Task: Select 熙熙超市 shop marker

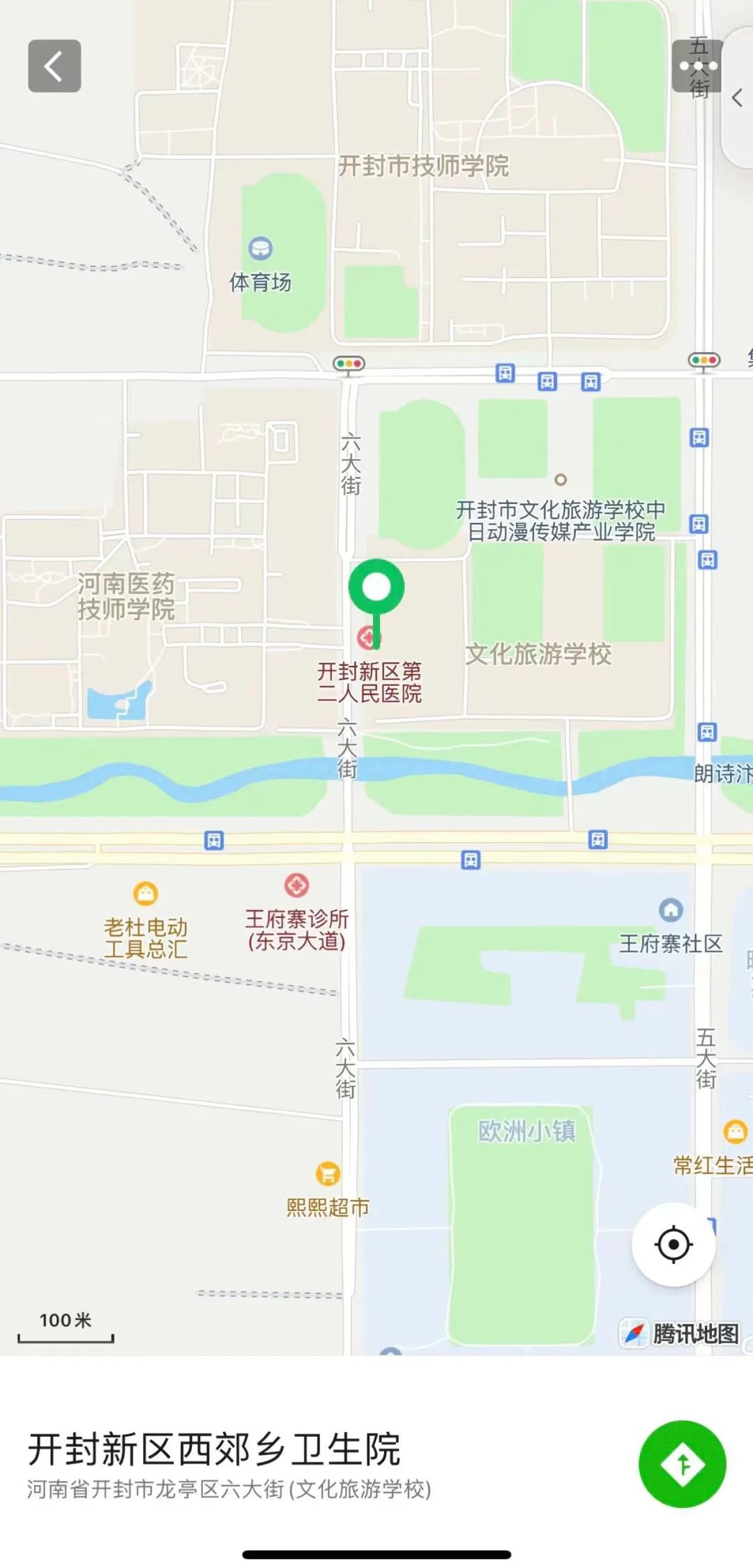Action: point(328,1173)
